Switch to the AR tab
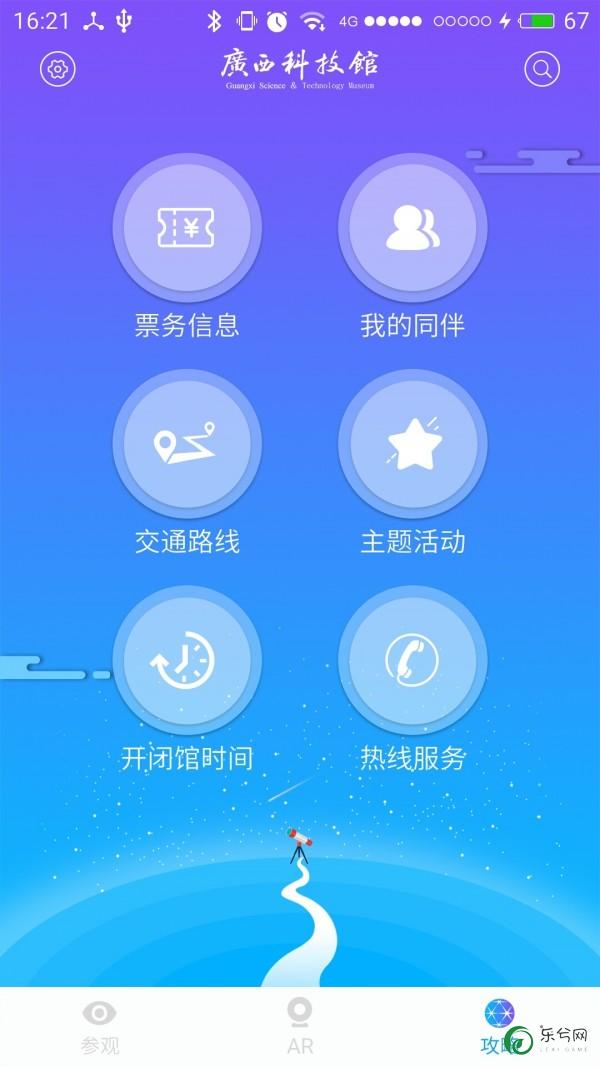 [299, 1026]
